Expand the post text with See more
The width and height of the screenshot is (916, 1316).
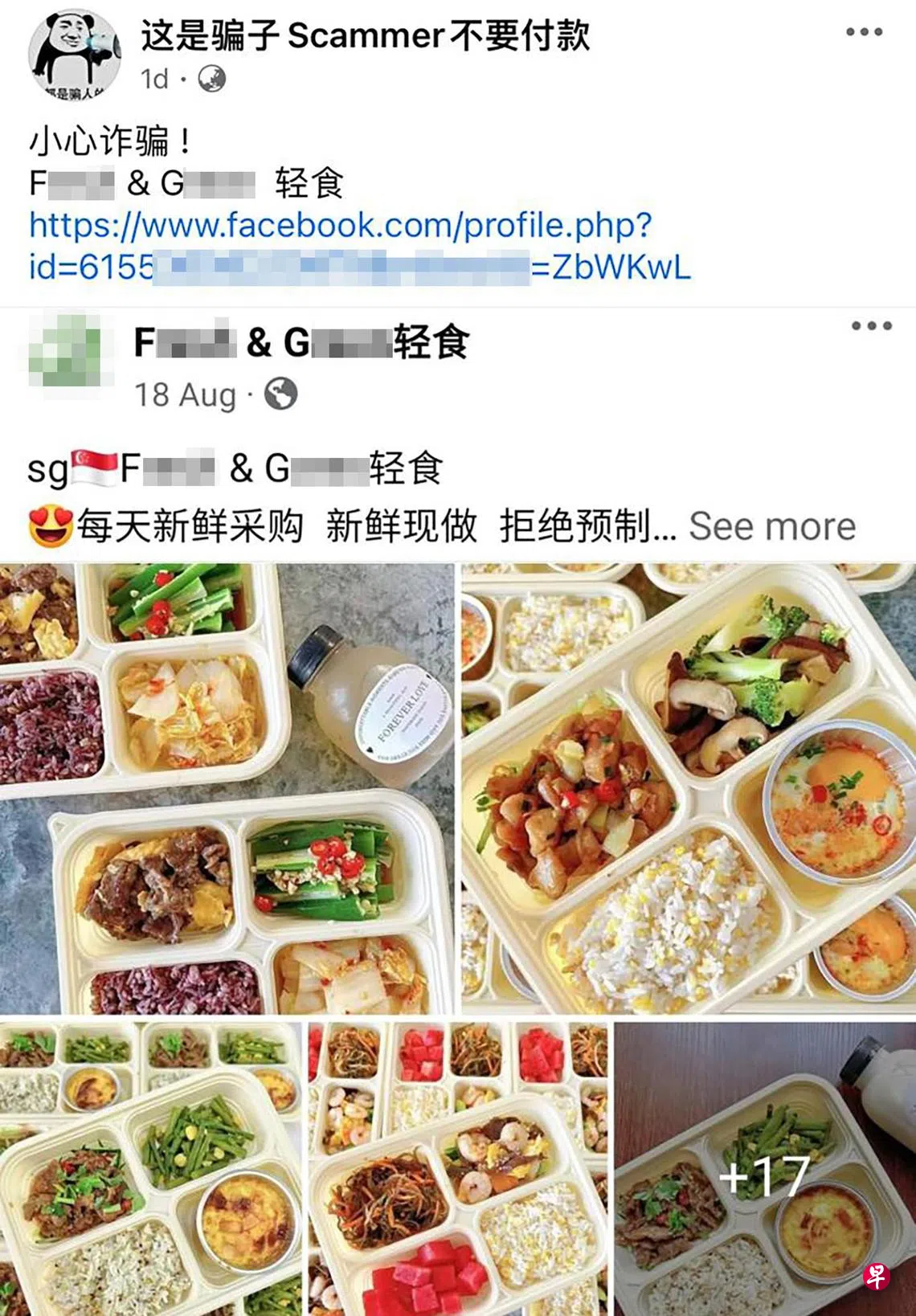pos(771,527)
